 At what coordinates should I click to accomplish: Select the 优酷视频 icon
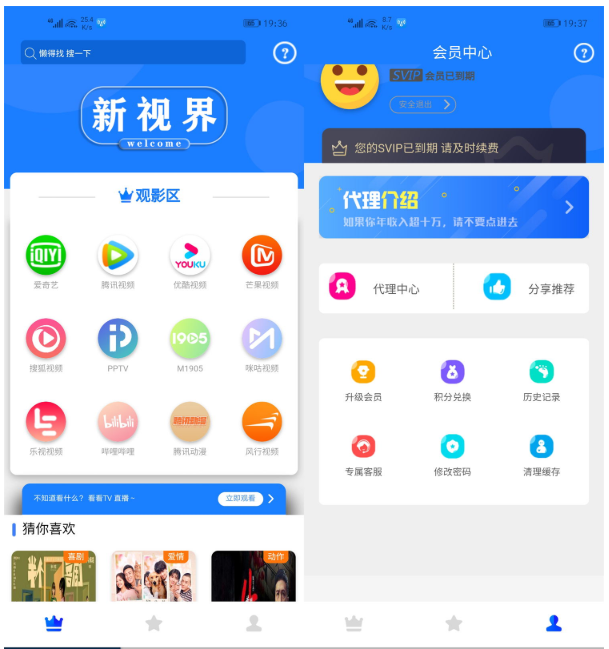(190, 257)
